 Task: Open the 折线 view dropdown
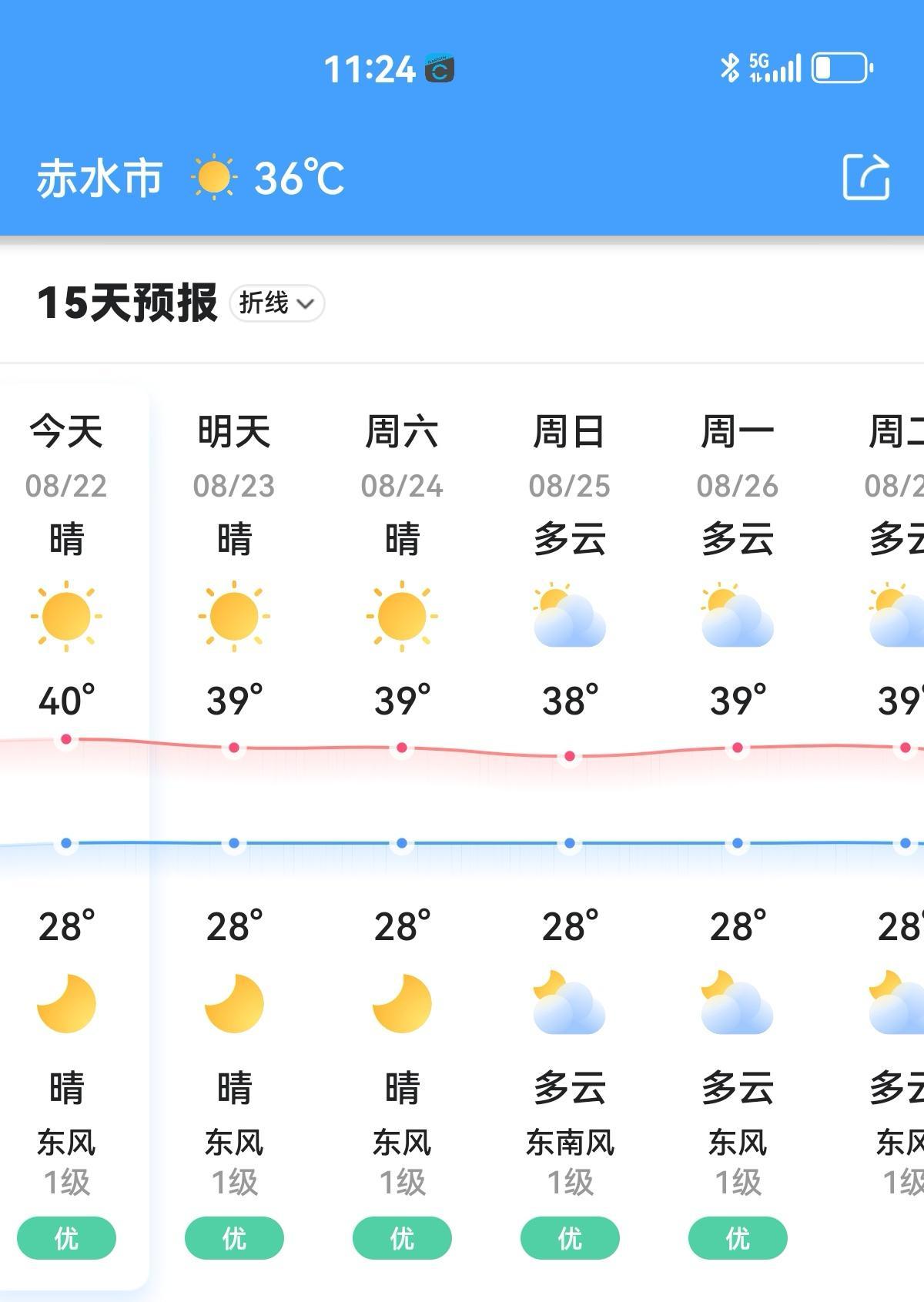[277, 303]
